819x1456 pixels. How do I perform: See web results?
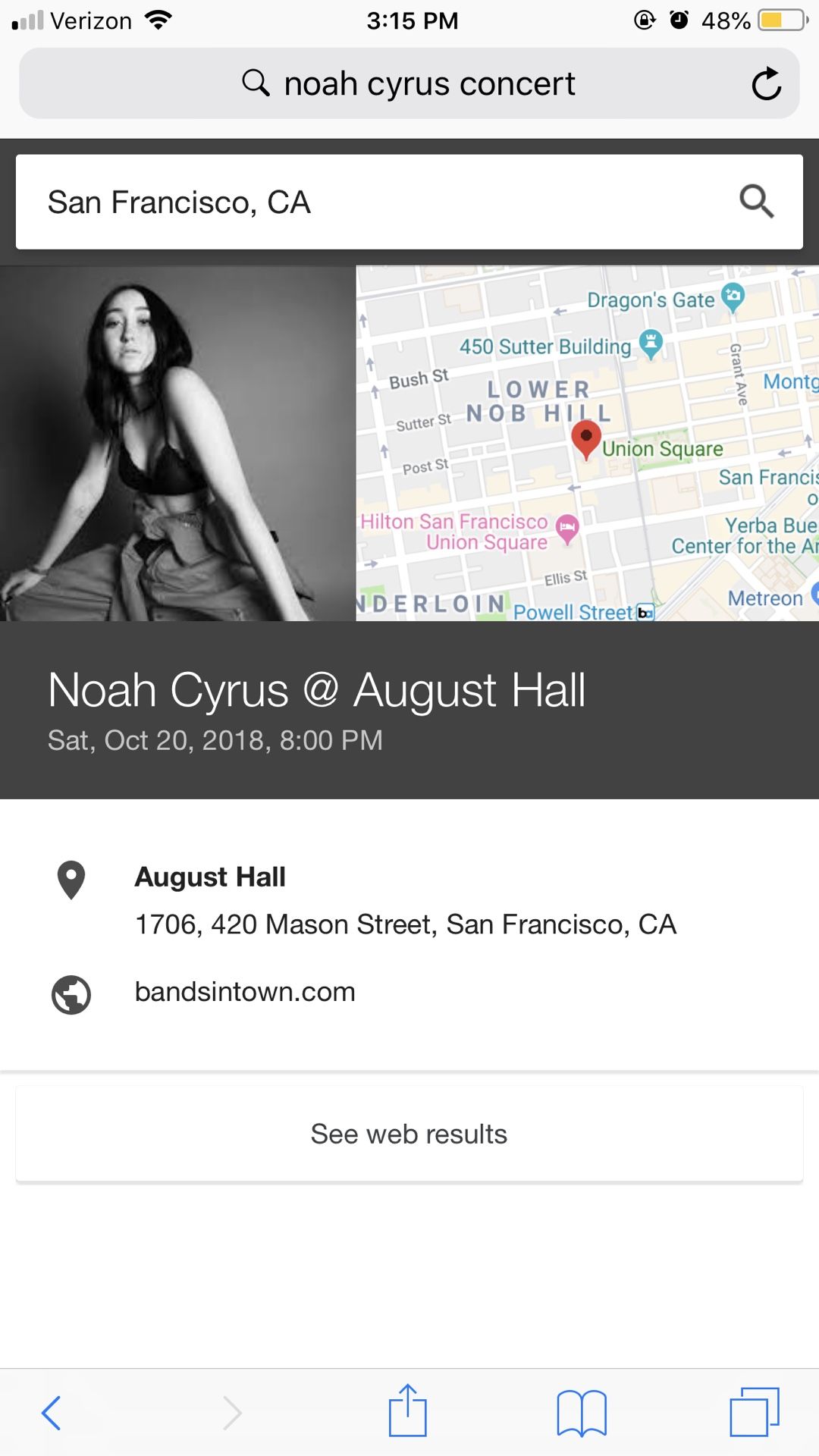pyautogui.click(x=409, y=1134)
